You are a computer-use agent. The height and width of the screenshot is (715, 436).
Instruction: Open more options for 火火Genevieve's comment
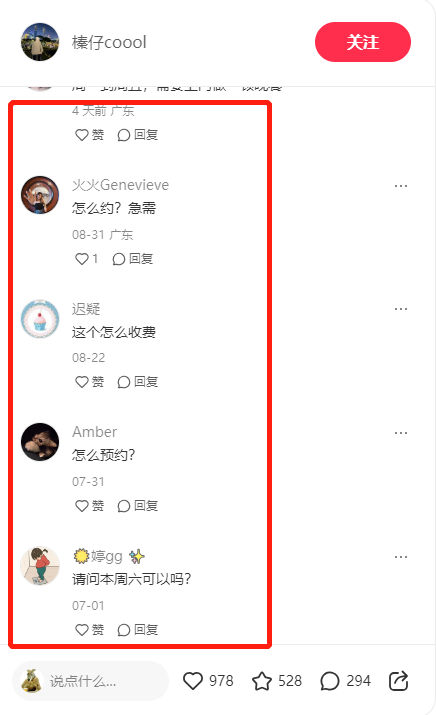coord(401,186)
